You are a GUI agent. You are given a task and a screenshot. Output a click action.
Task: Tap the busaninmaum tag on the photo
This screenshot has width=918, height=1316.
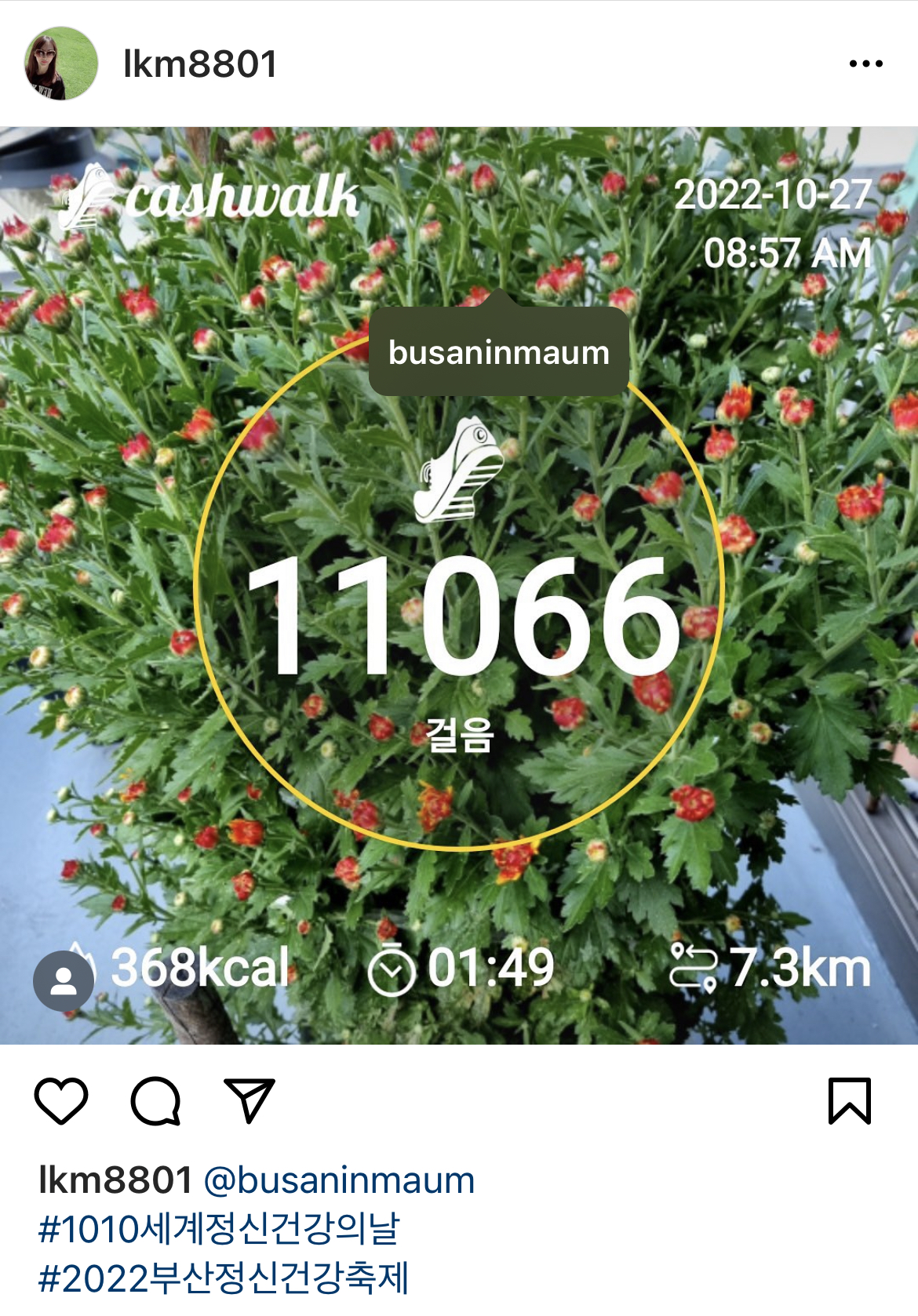(498, 352)
